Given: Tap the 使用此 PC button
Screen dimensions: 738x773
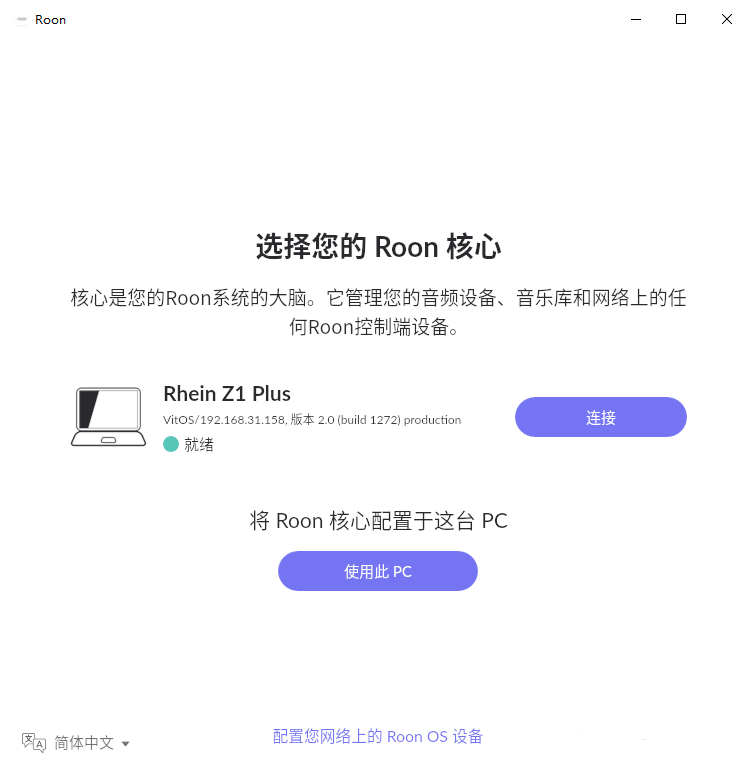Looking at the screenshot, I should click(x=377, y=571).
